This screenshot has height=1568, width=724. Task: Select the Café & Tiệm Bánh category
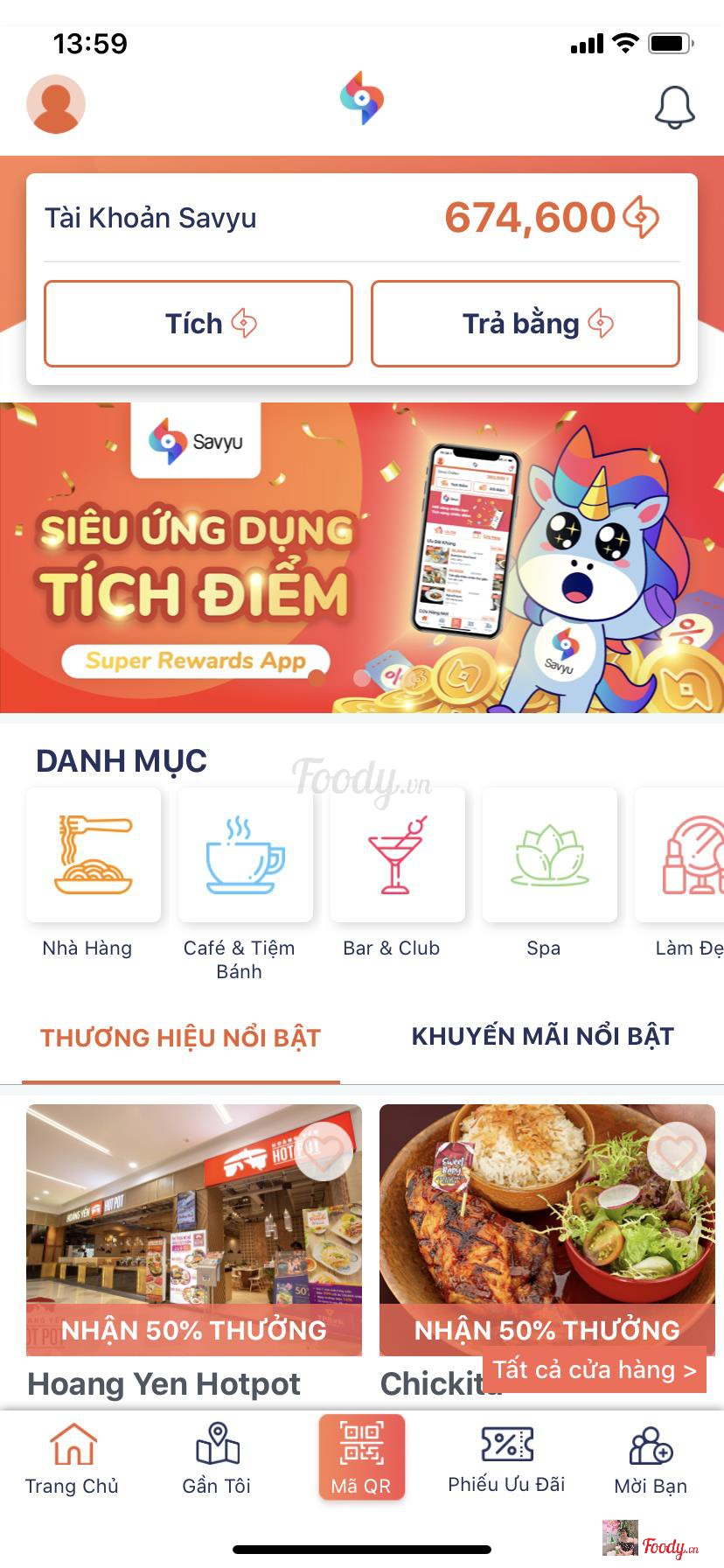click(245, 856)
